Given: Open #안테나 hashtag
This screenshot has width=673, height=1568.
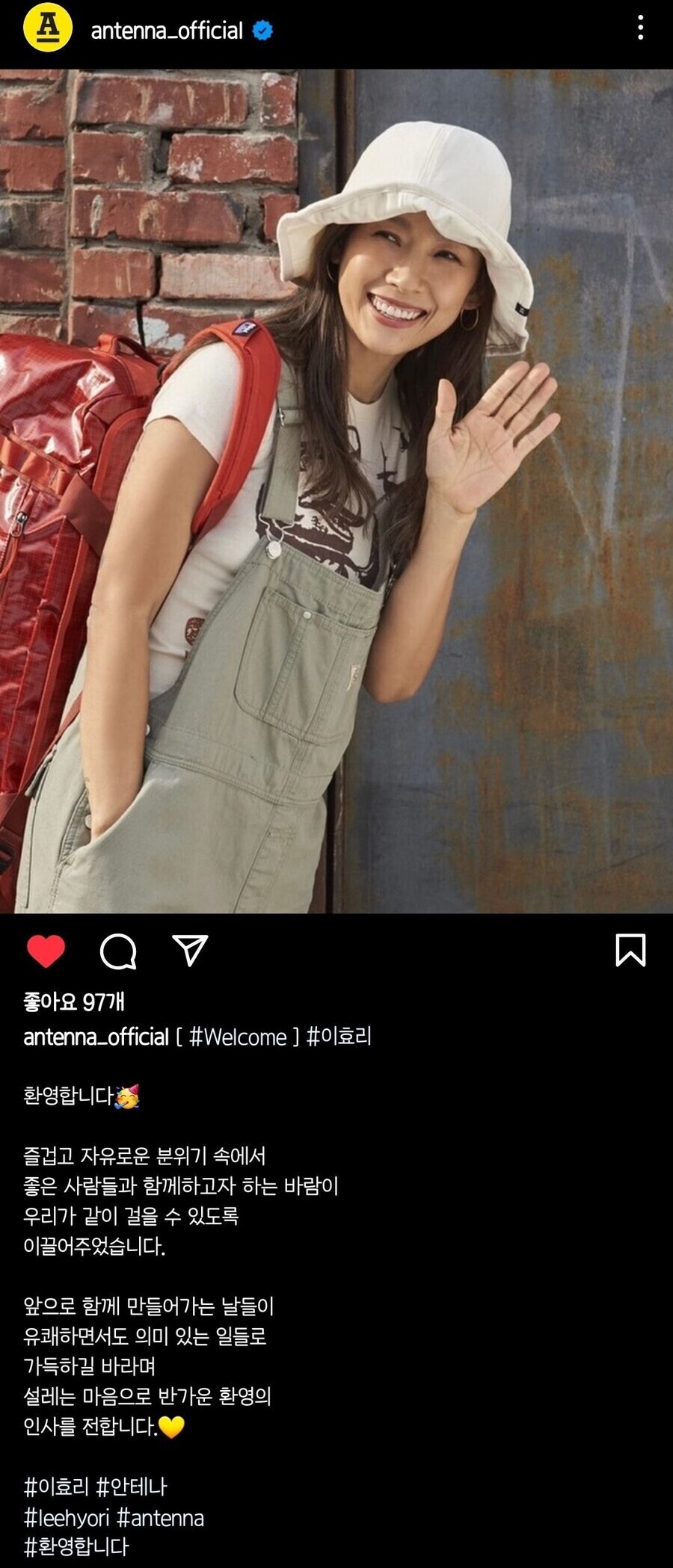Looking at the screenshot, I should (132, 1487).
